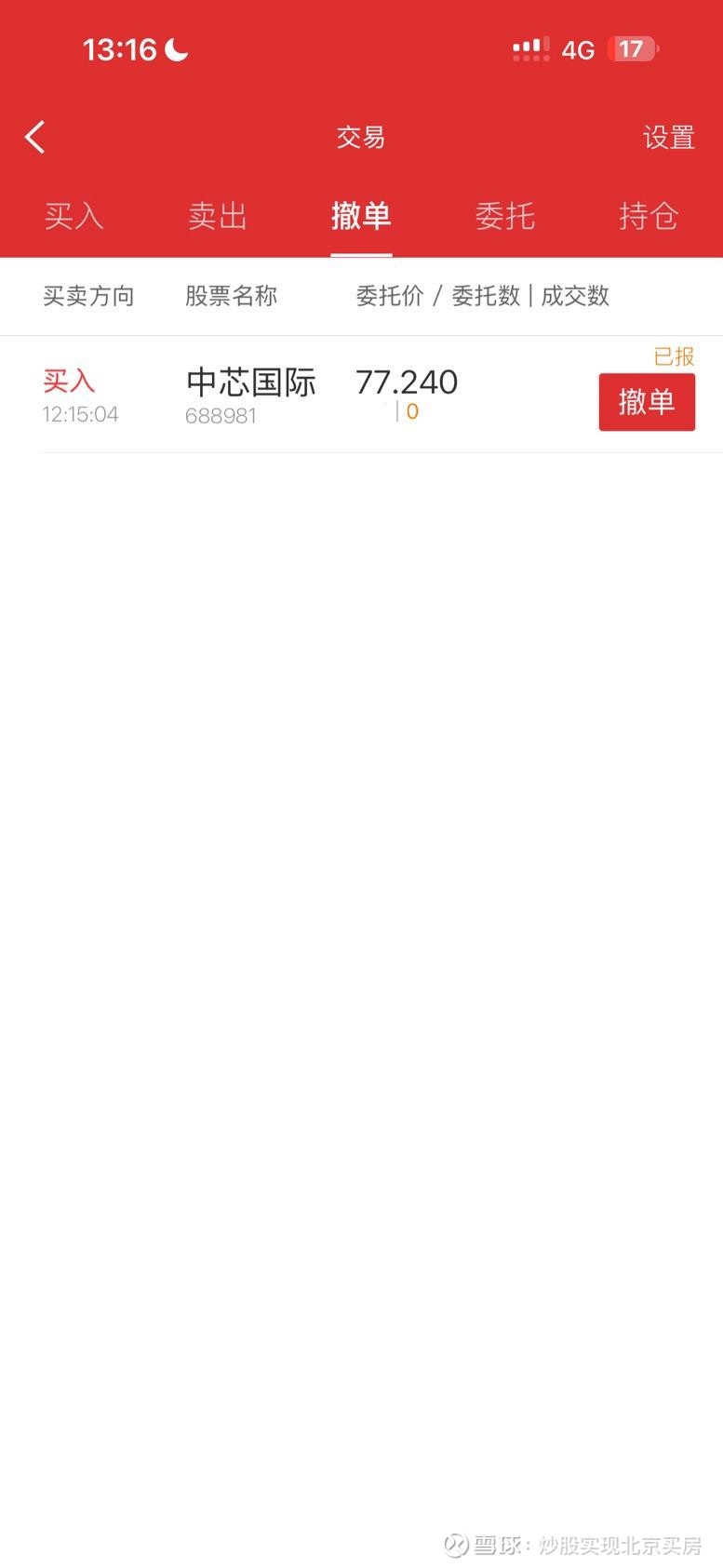This screenshot has width=723, height=1568.
Task: Switch to the 卖出 tab
Action: tap(217, 216)
